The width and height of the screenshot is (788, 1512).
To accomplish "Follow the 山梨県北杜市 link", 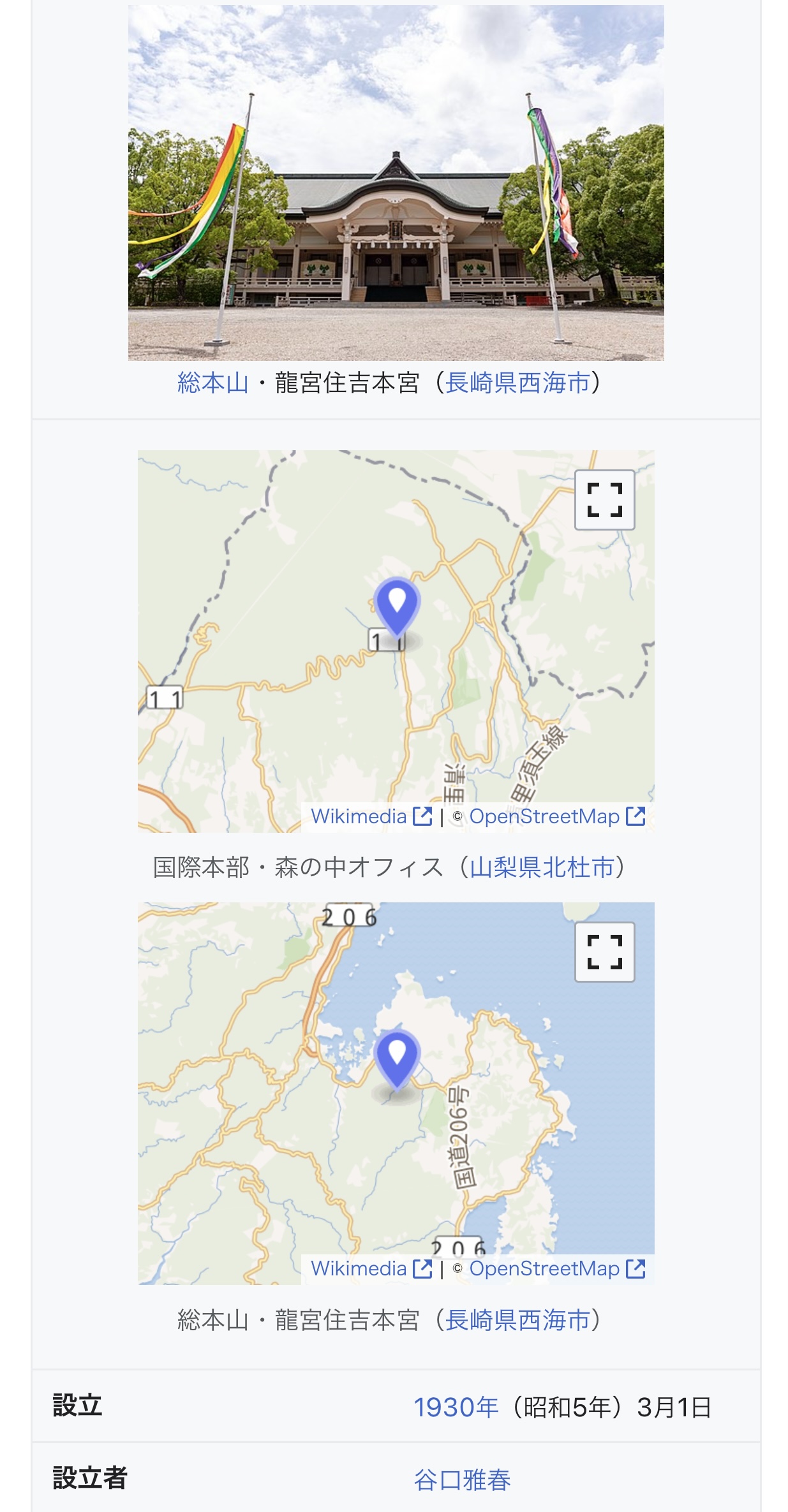I will point(542,867).
